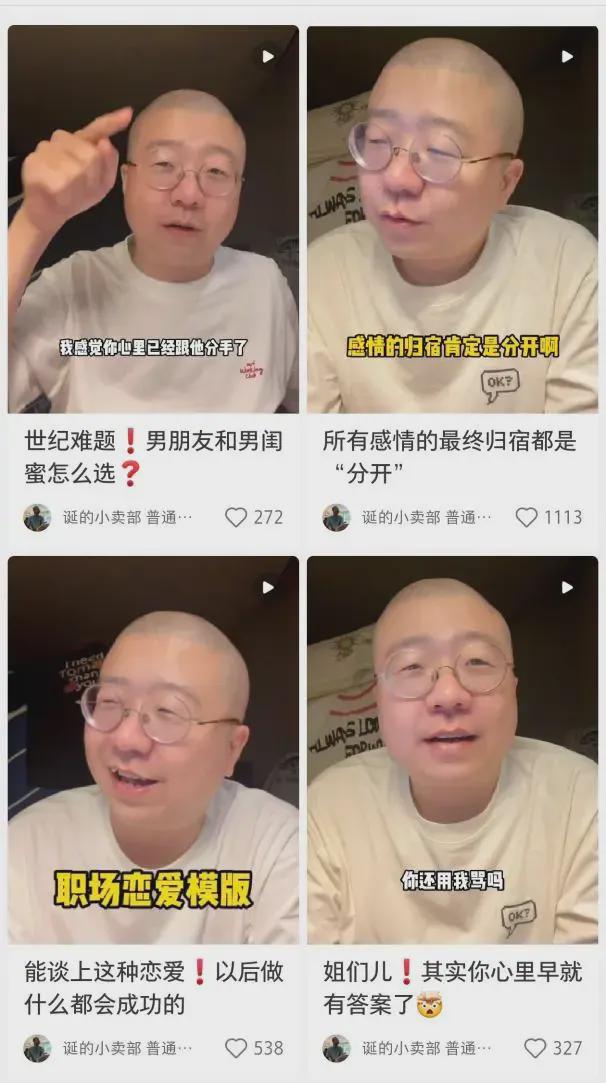This screenshot has width=606, height=1083.
Task: Like the post with 272 likes
Action: 236,517
